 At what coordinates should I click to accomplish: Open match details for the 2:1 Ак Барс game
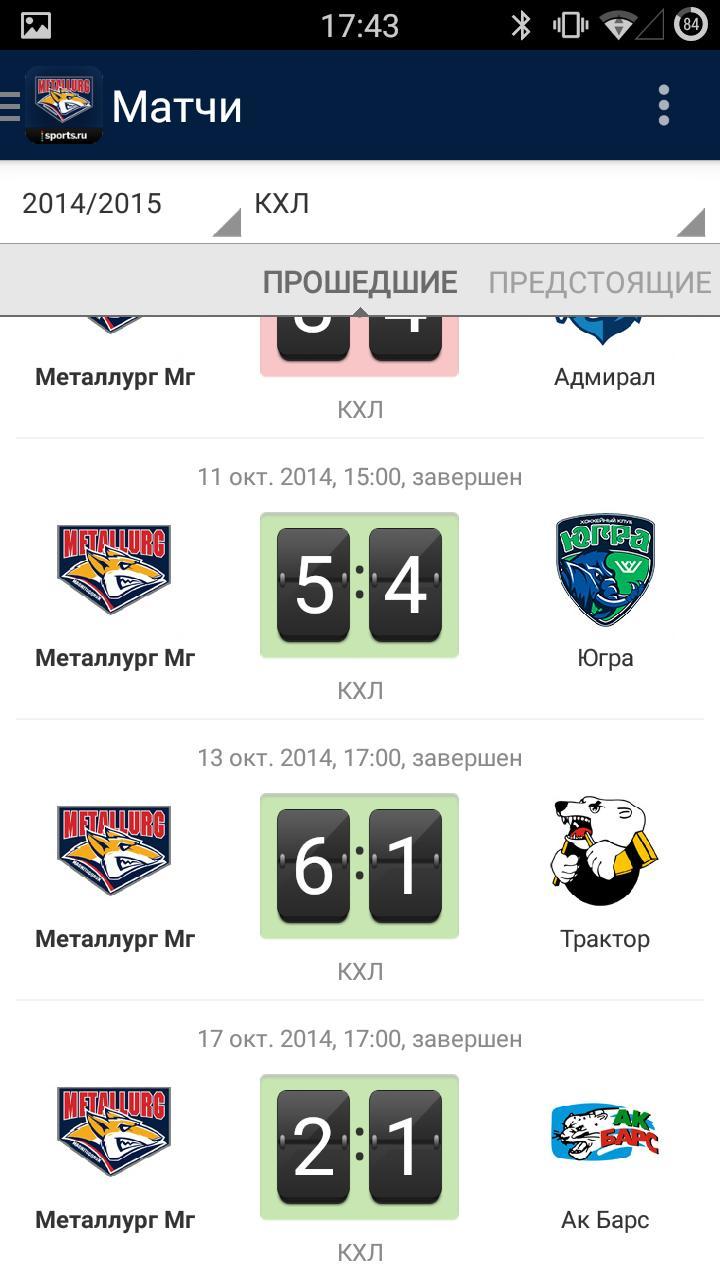359,1147
